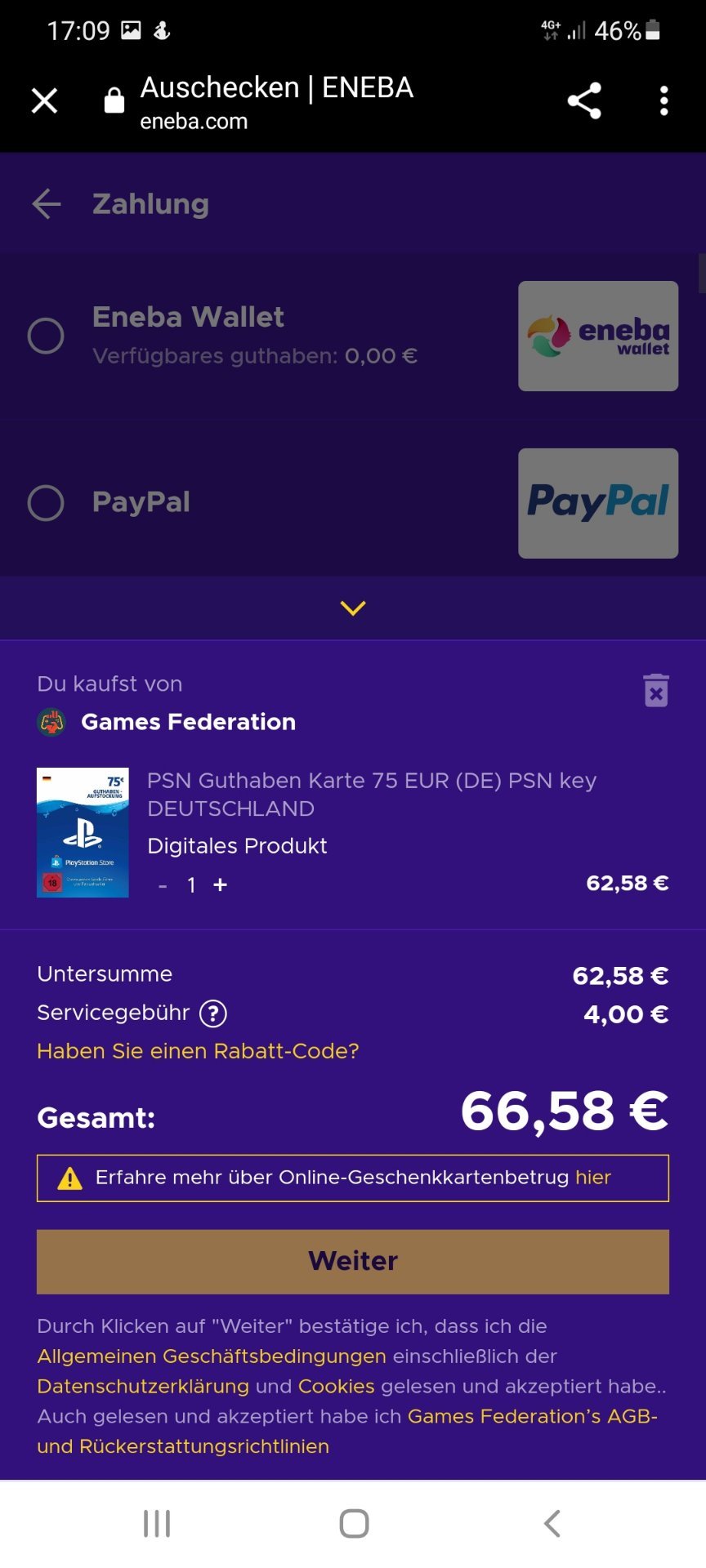Share the Eneba checkout page
Viewport: 706px width, 1568px height.
[x=584, y=101]
